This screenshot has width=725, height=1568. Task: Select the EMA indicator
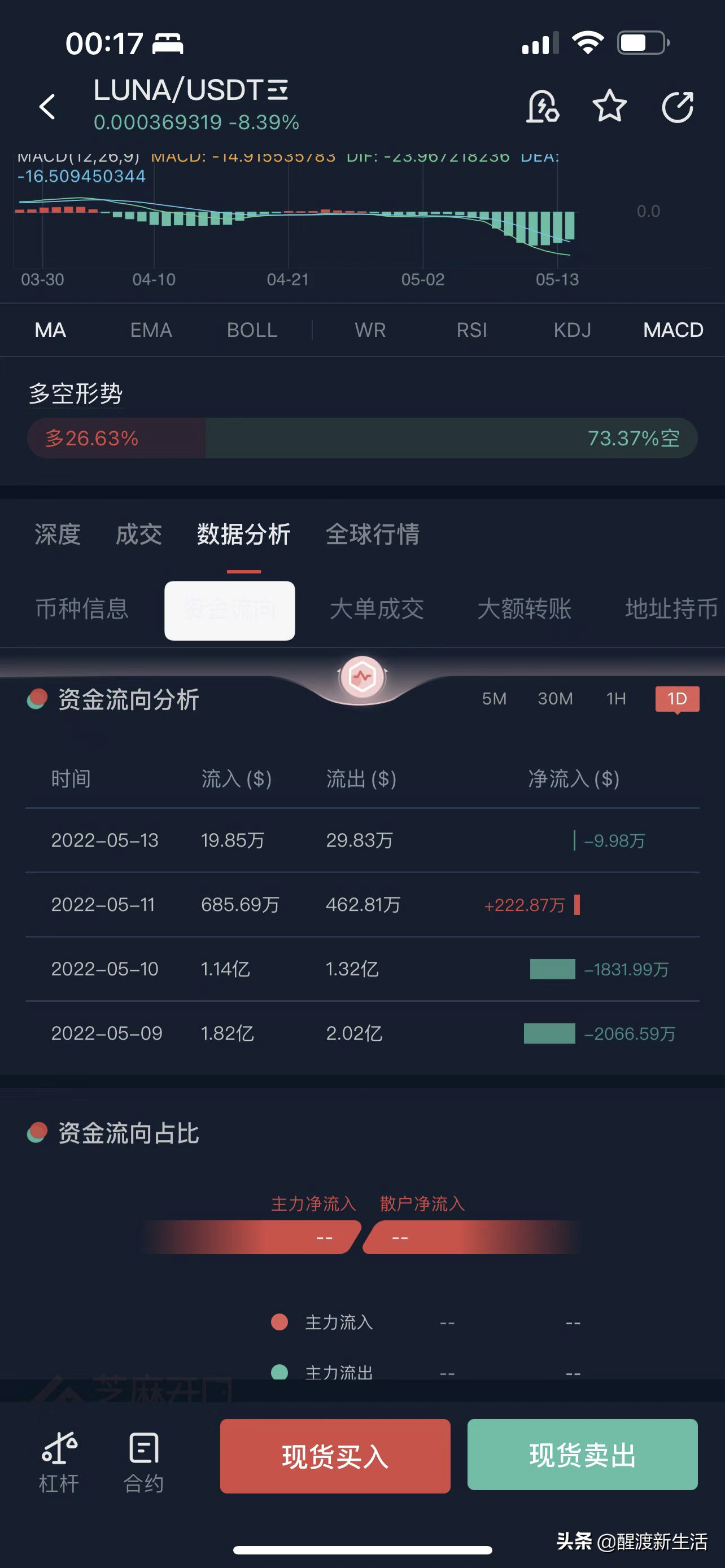(x=151, y=330)
